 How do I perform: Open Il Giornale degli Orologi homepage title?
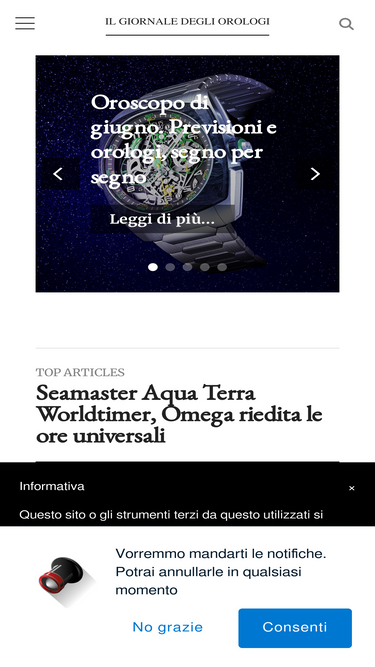click(x=187, y=22)
